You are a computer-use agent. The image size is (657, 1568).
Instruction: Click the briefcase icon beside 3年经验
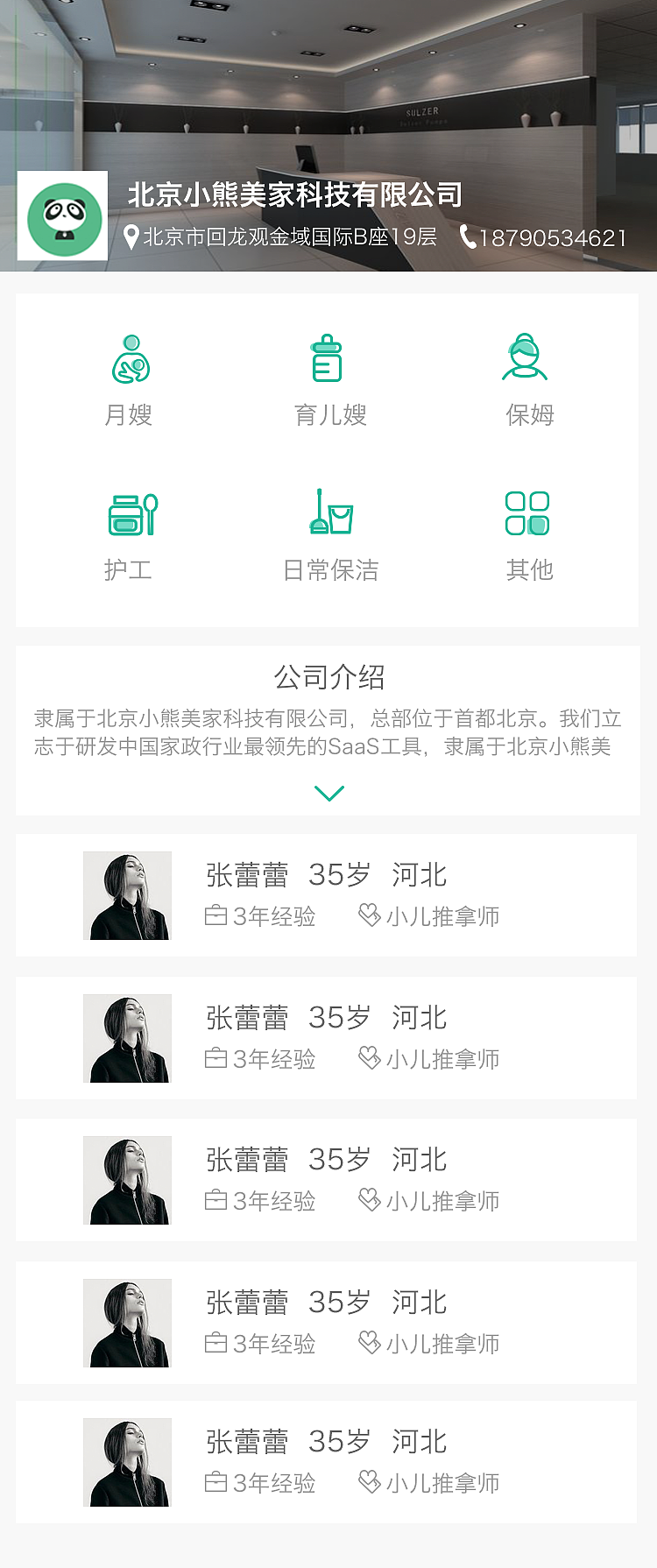215,917
